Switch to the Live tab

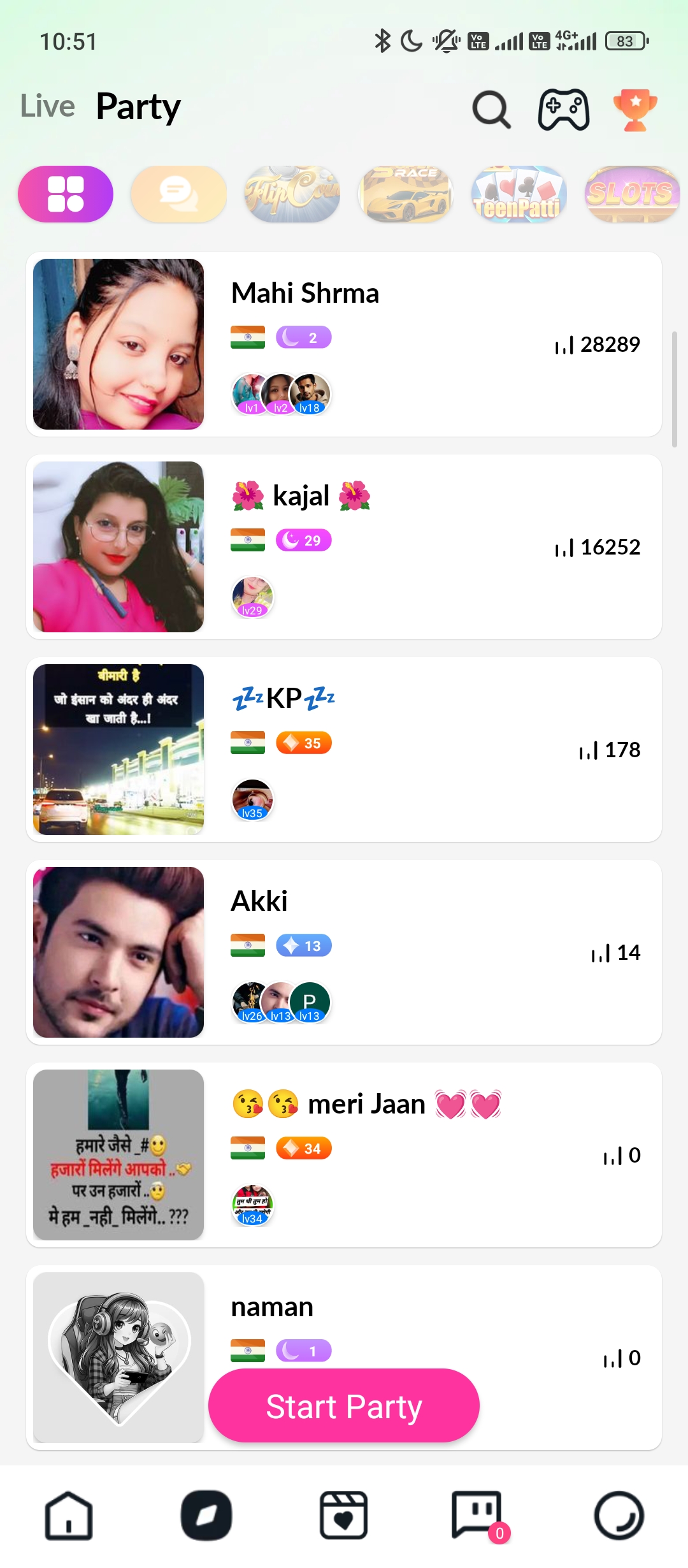click(48, 106)
